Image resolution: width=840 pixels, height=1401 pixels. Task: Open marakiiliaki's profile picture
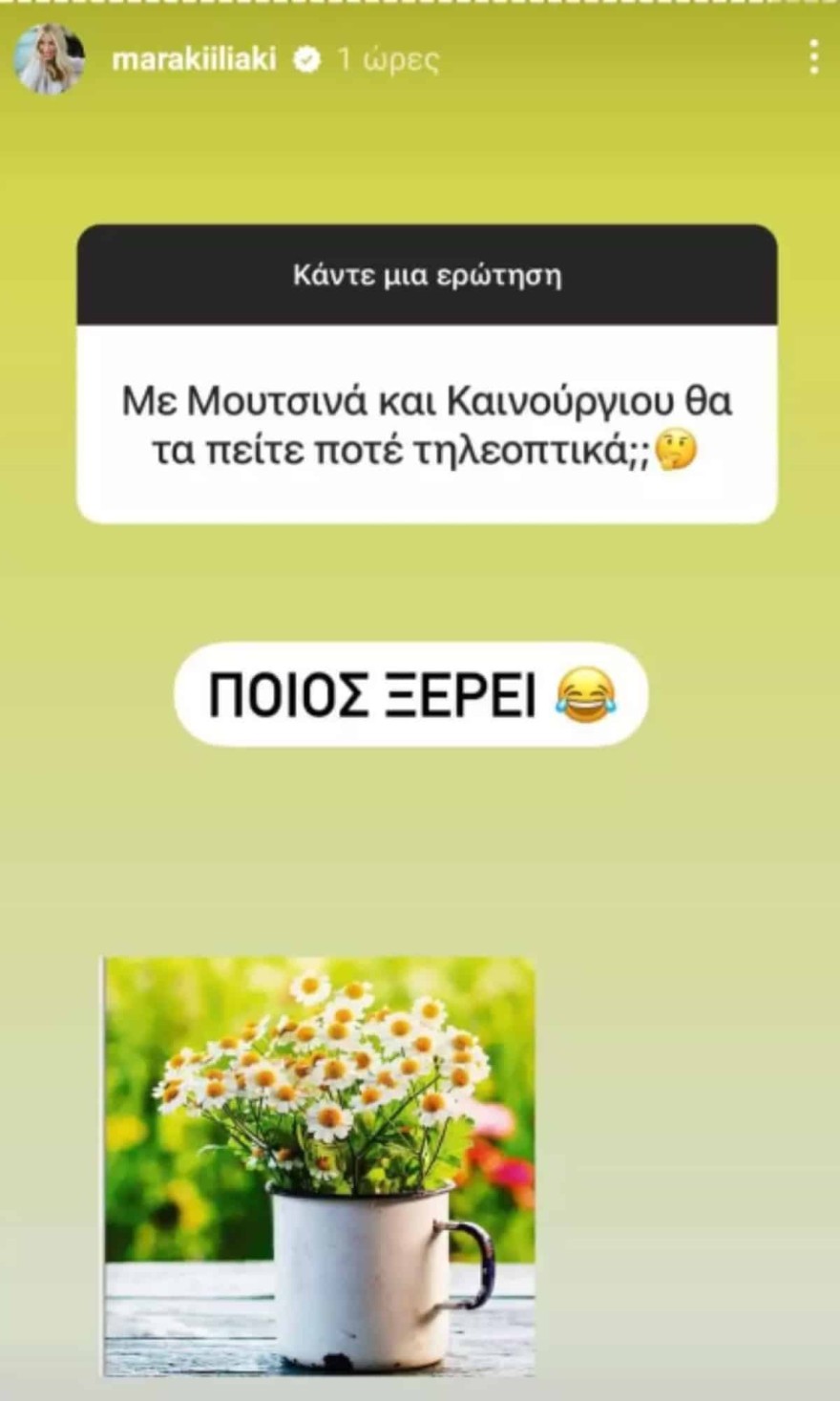coord(49,59)
